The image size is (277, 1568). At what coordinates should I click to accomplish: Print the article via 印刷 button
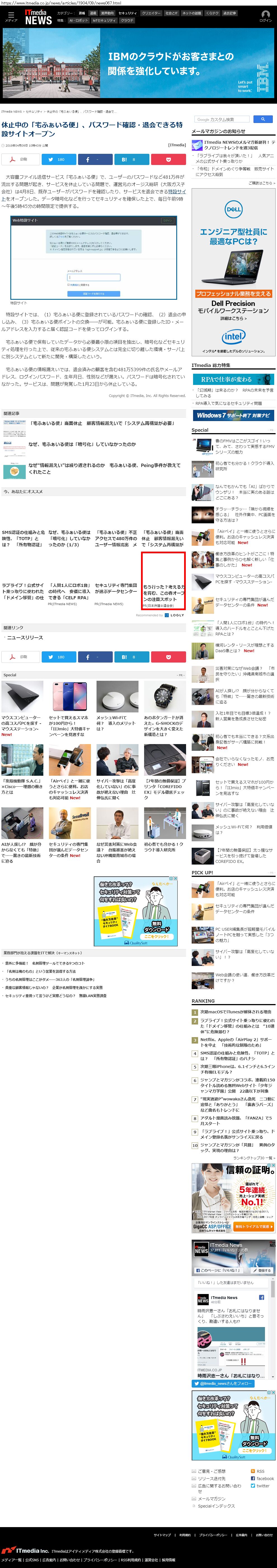(x=19, y=159)
